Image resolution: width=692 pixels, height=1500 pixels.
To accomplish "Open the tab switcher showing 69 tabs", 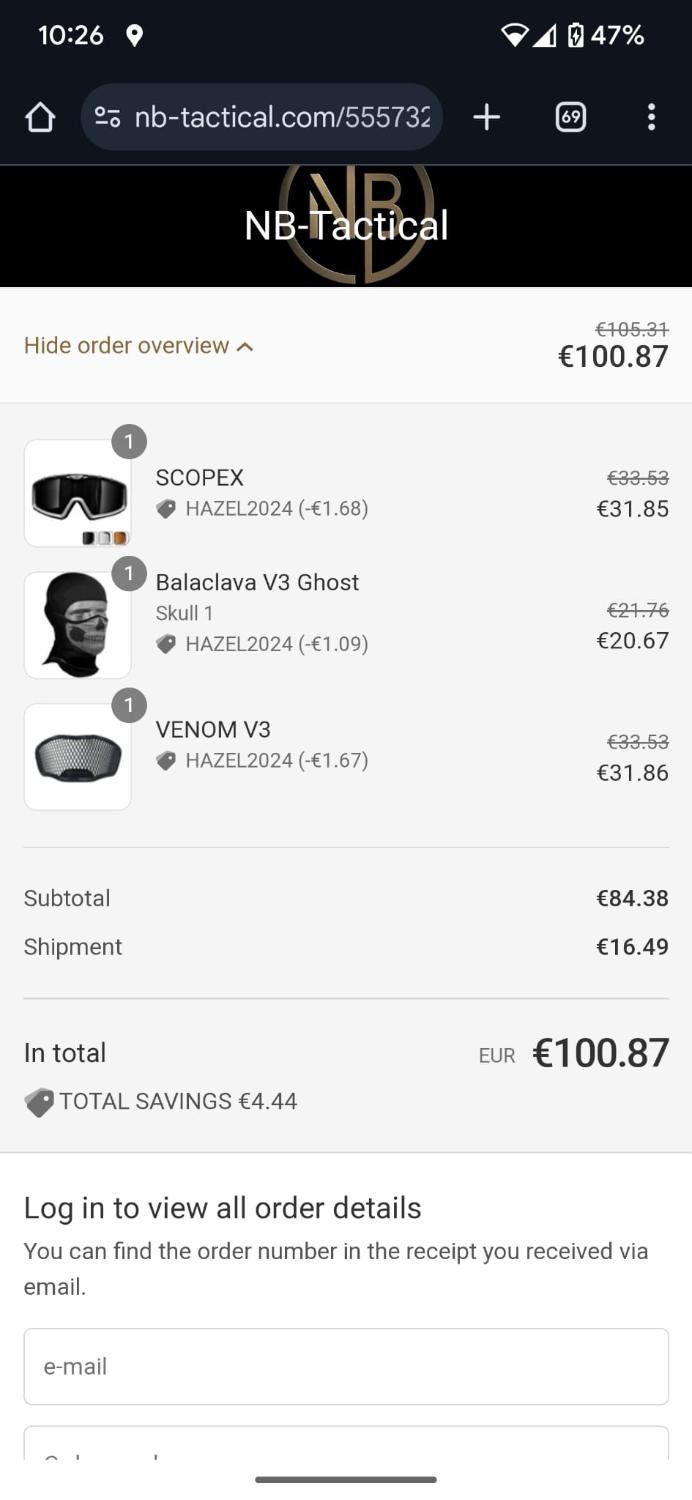I will [x=570, y=118].
